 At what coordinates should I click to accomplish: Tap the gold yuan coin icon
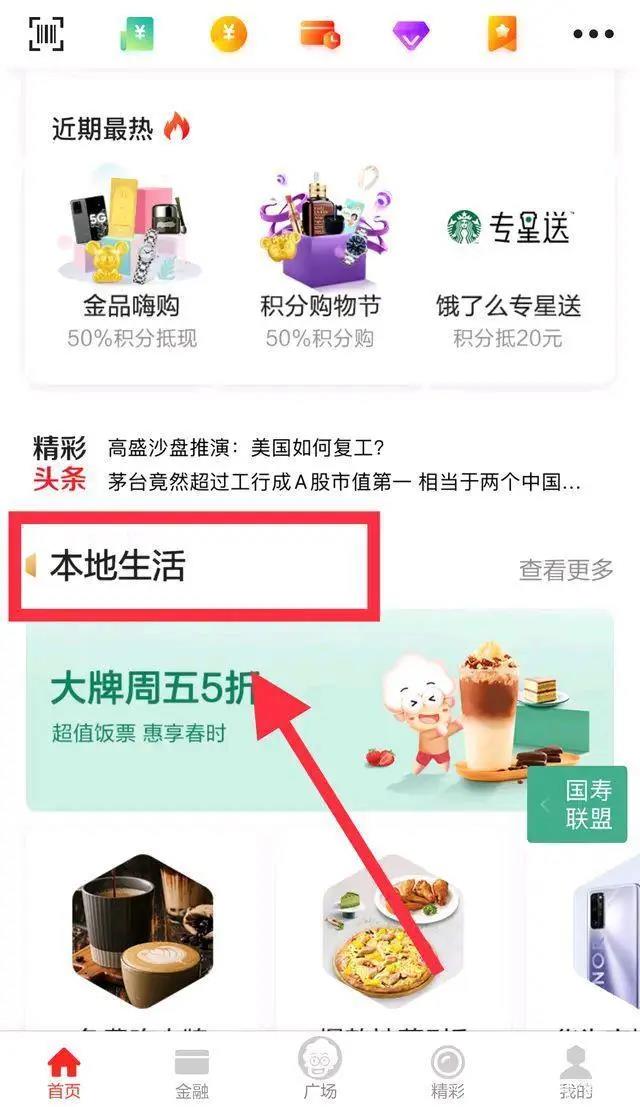tap(228, 33)
